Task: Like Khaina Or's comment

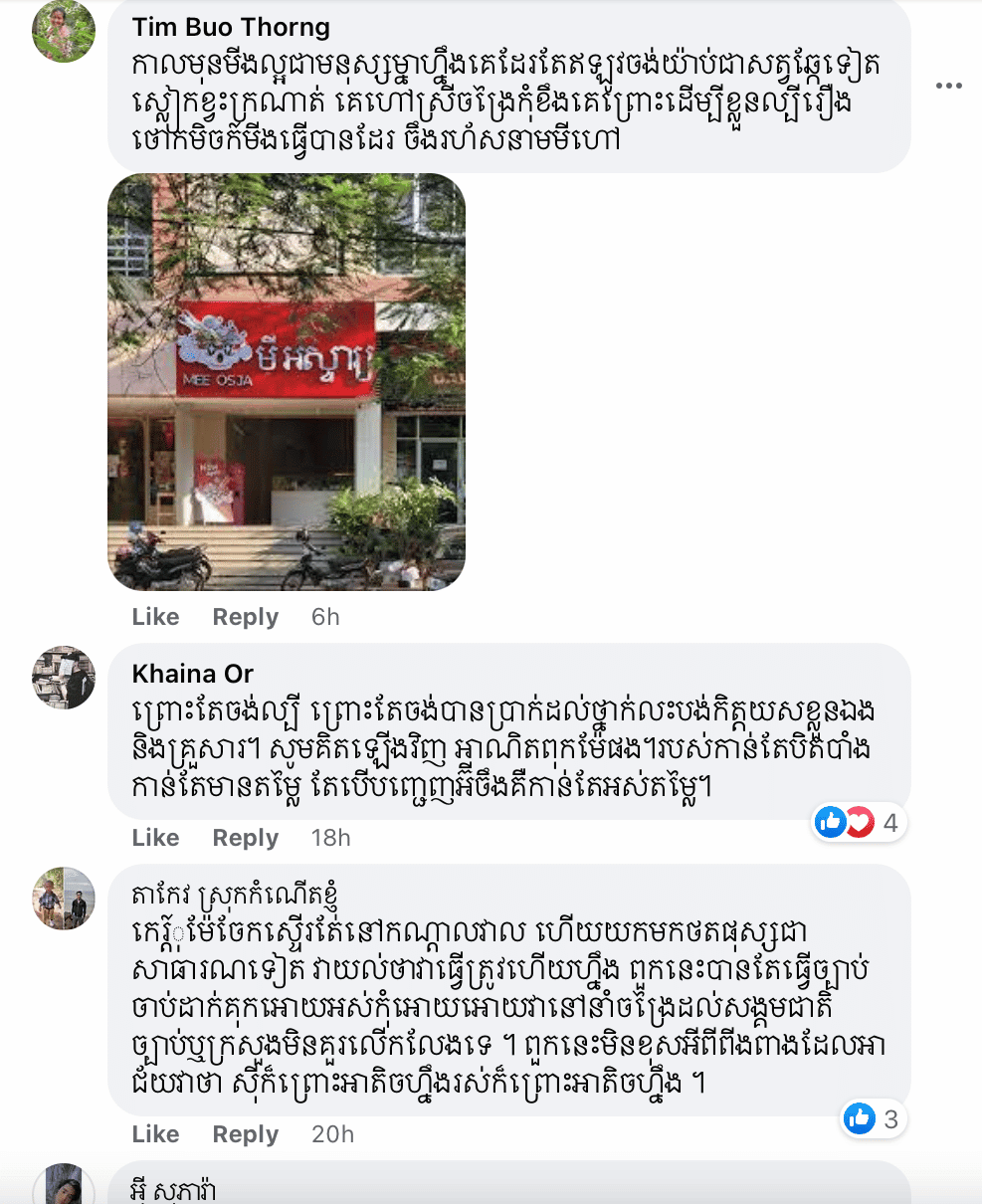Action: click(156, 838)
